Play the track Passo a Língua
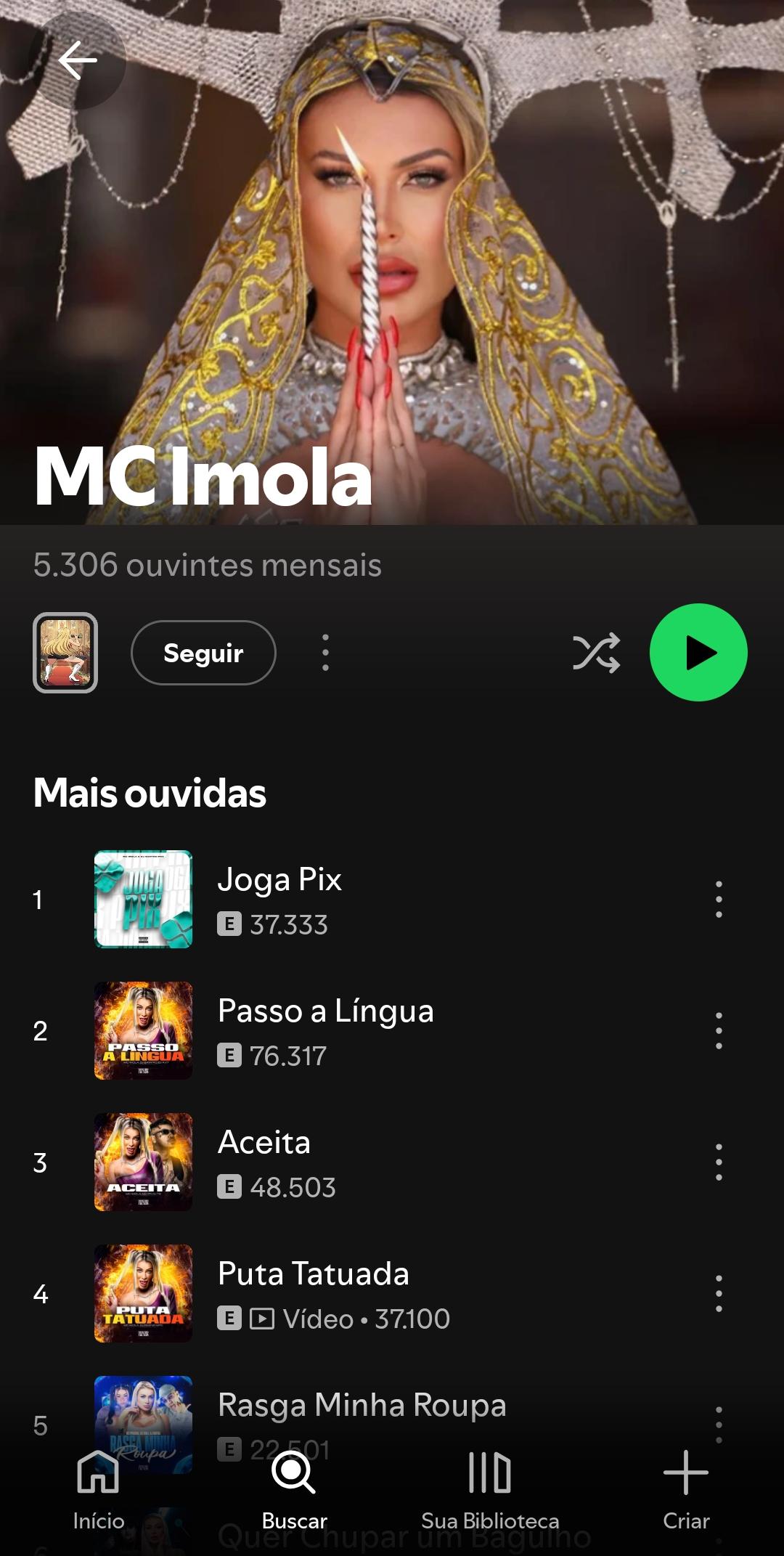Screen dimensions: 784x1556 325,1011
